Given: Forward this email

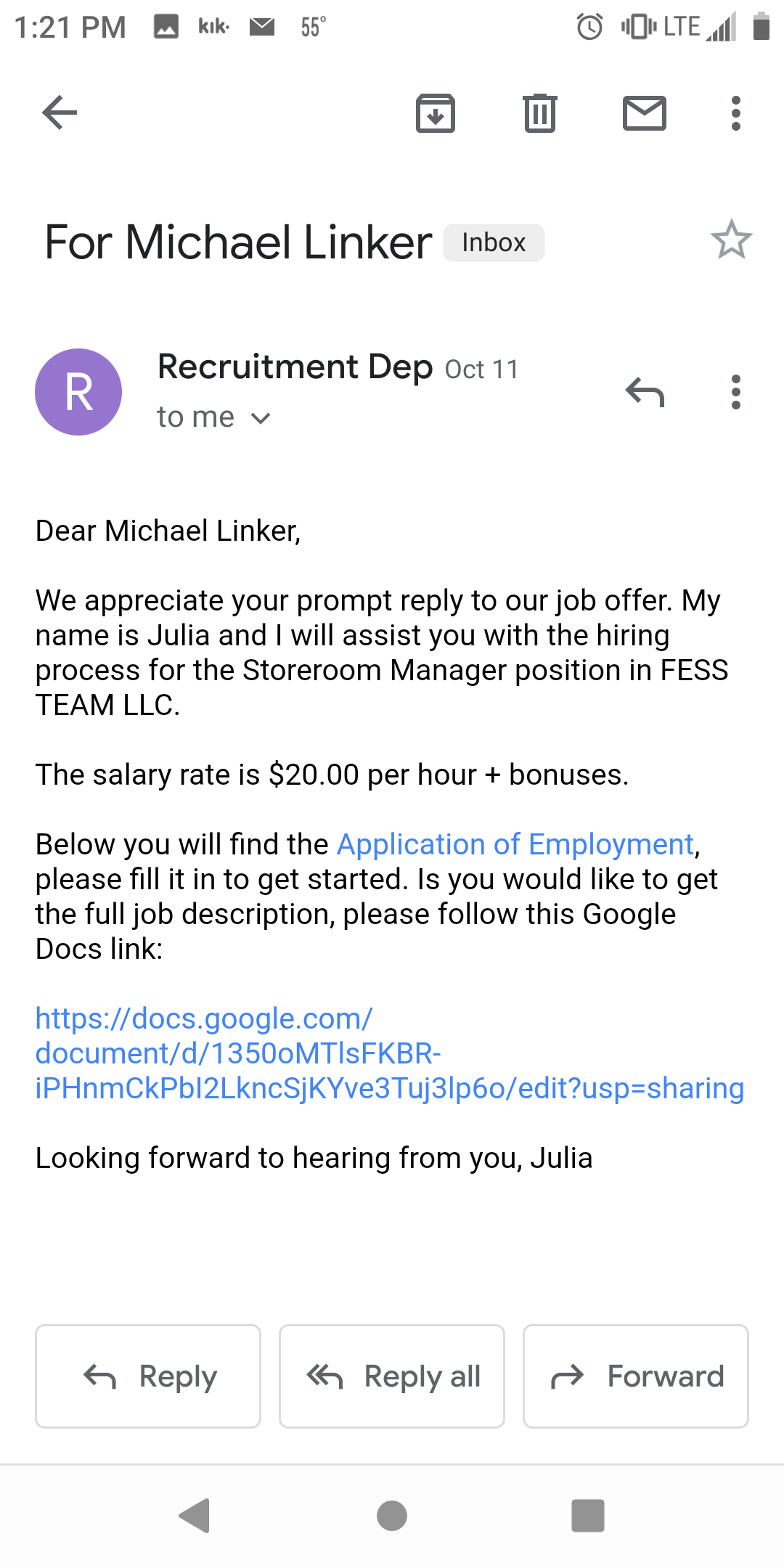Looking at the screenshot, I should click(636, 1376).
